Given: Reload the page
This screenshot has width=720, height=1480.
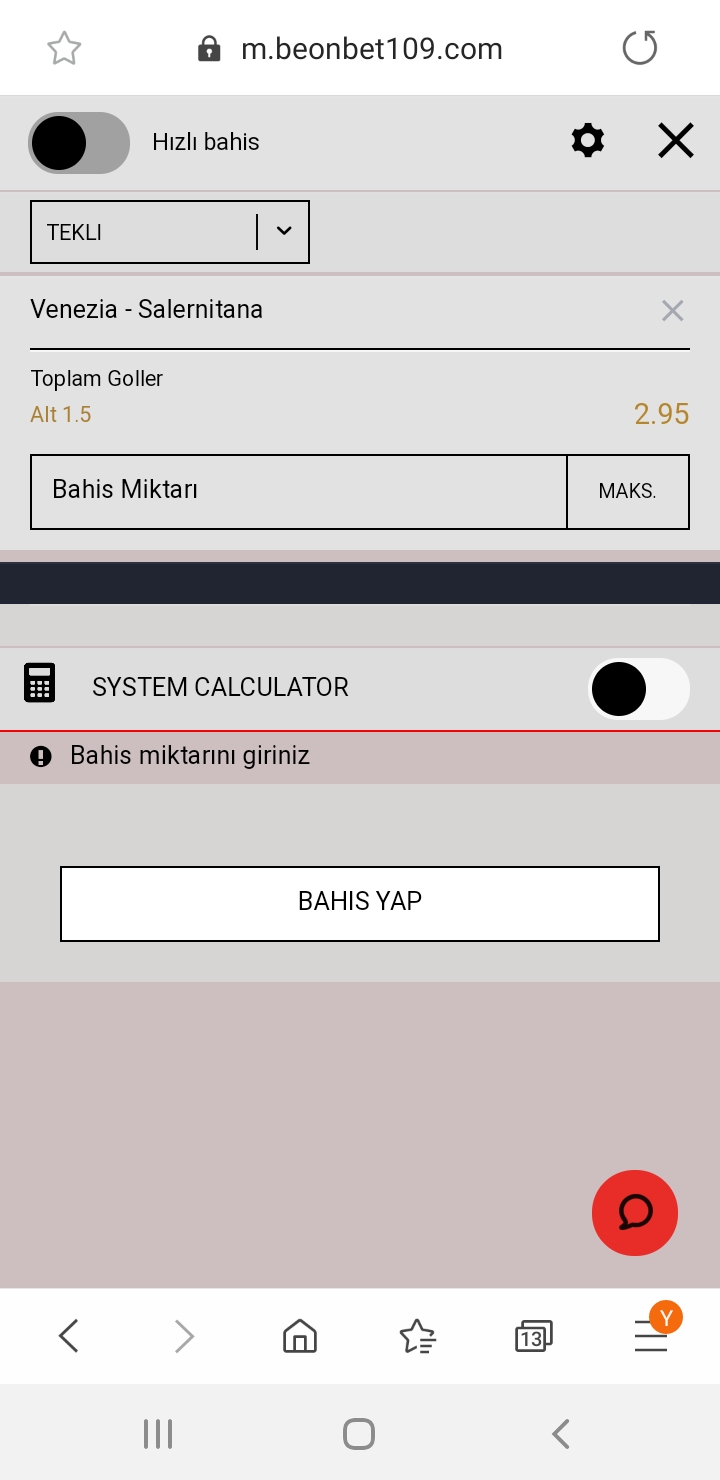Looking at the screenshot, I should pos(640,48).
